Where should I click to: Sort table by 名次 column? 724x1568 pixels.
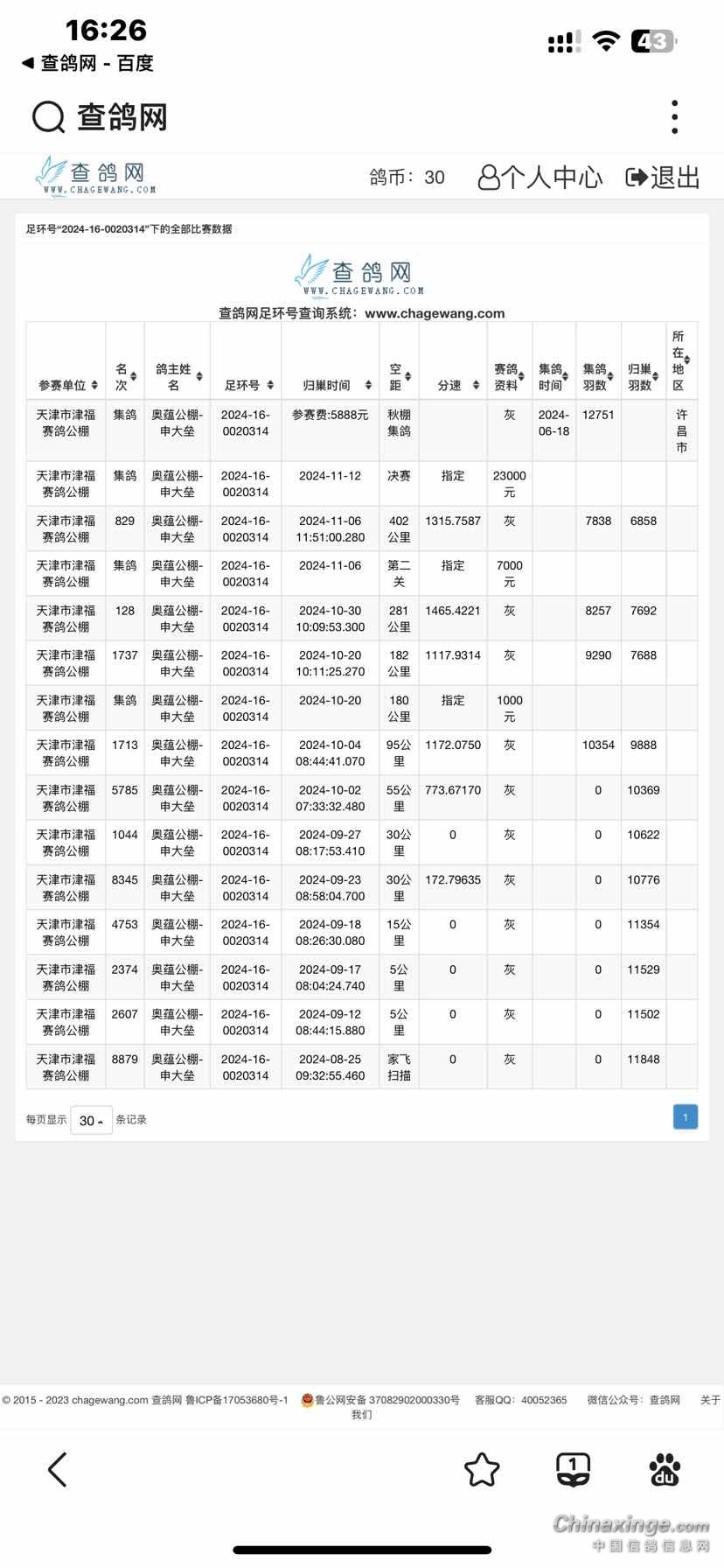click(125, 376)
